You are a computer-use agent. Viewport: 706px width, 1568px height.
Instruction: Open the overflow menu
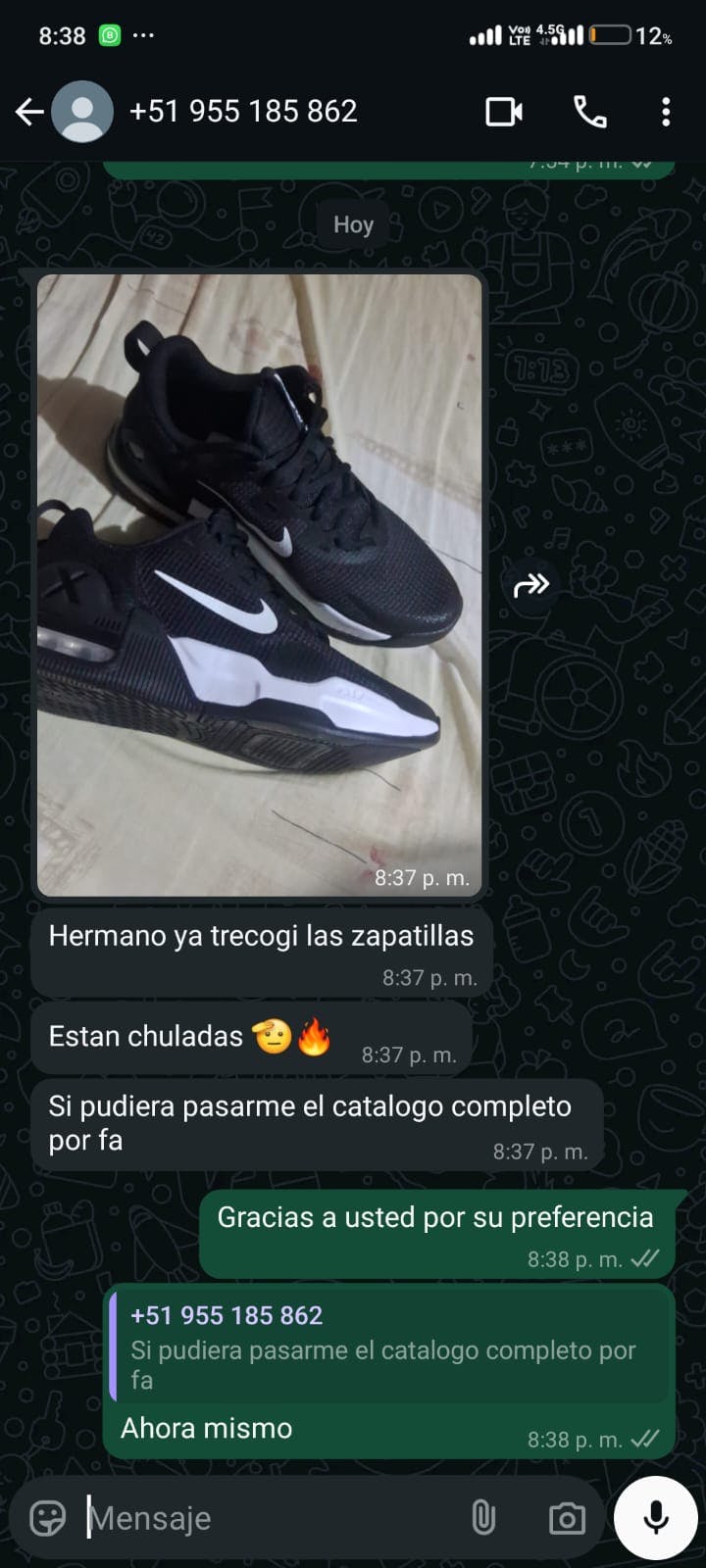pyautogui.click(x=666, y=112)
